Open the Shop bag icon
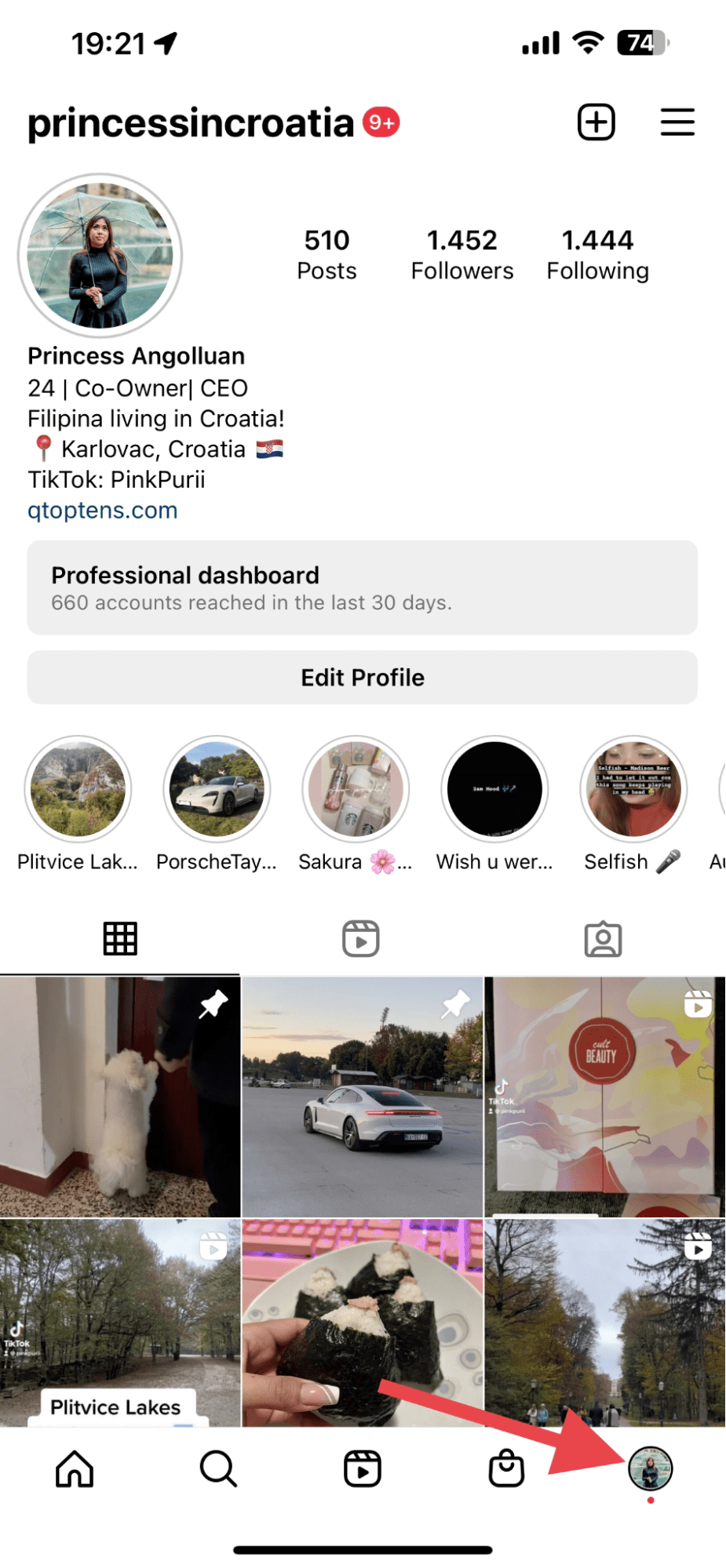Image resolution: width=726 pixels, height=1568 pixels. (507, 1469)
